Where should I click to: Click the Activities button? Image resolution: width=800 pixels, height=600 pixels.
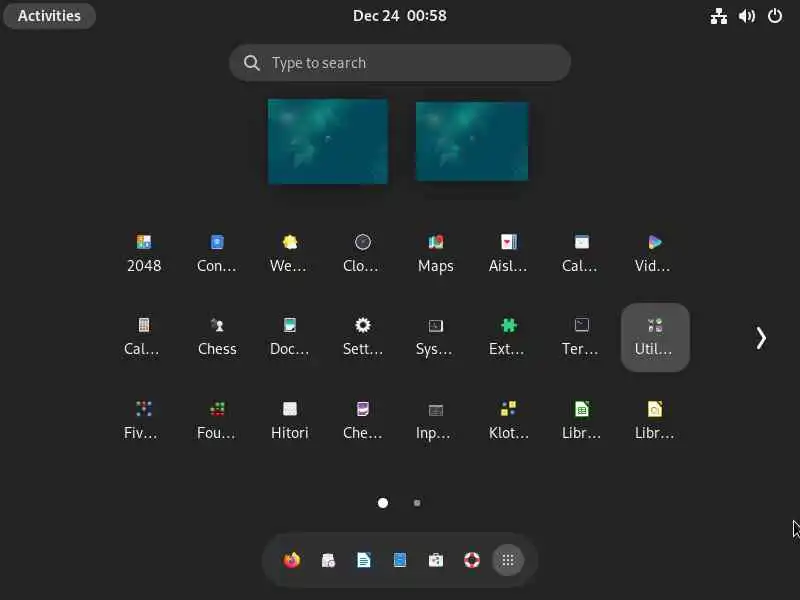click(x=49, y=15)
